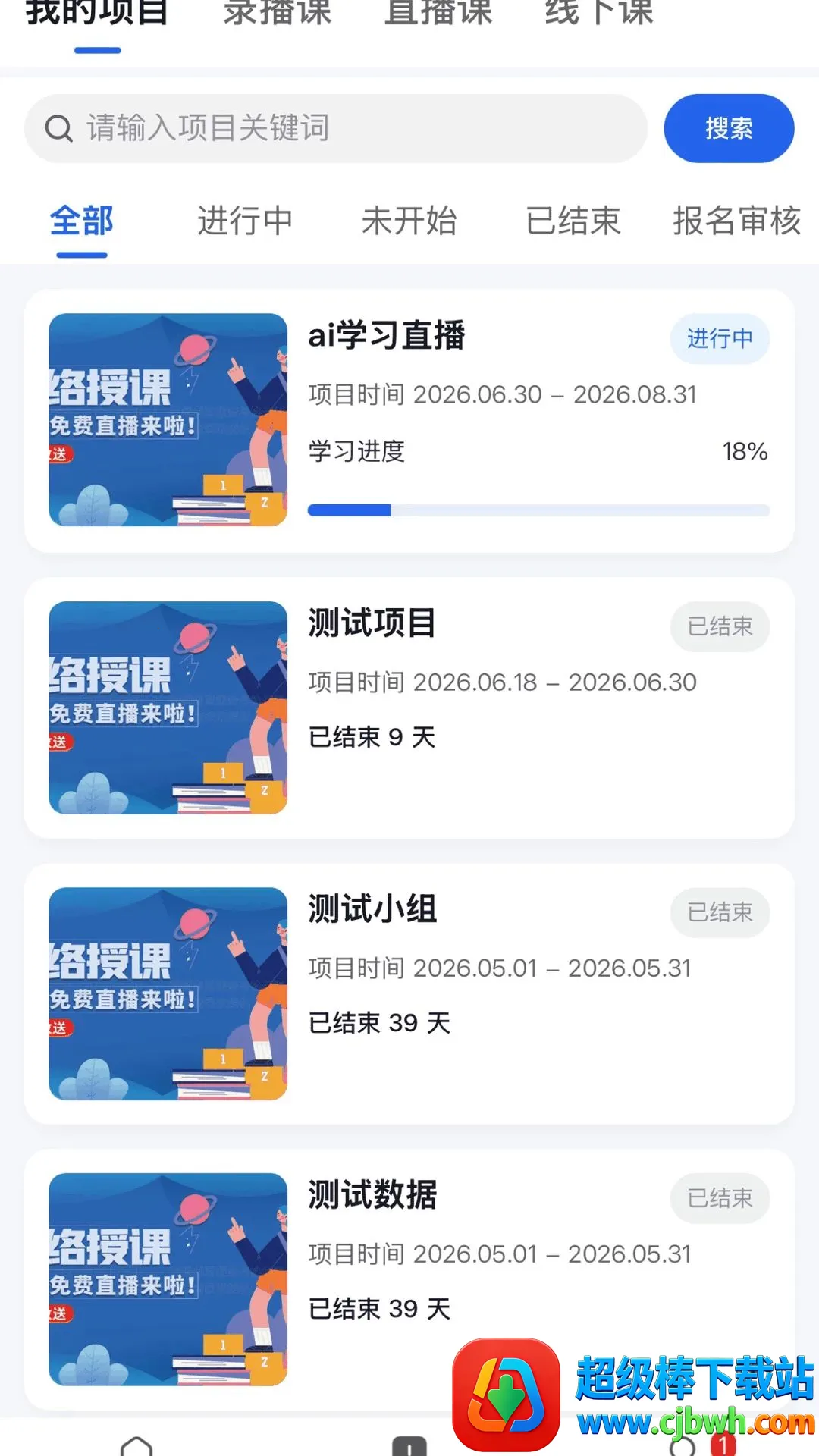The image size is (819, 1456).
Task: Switch to the 录播课 top tab
Action: [x=278, y=12]
